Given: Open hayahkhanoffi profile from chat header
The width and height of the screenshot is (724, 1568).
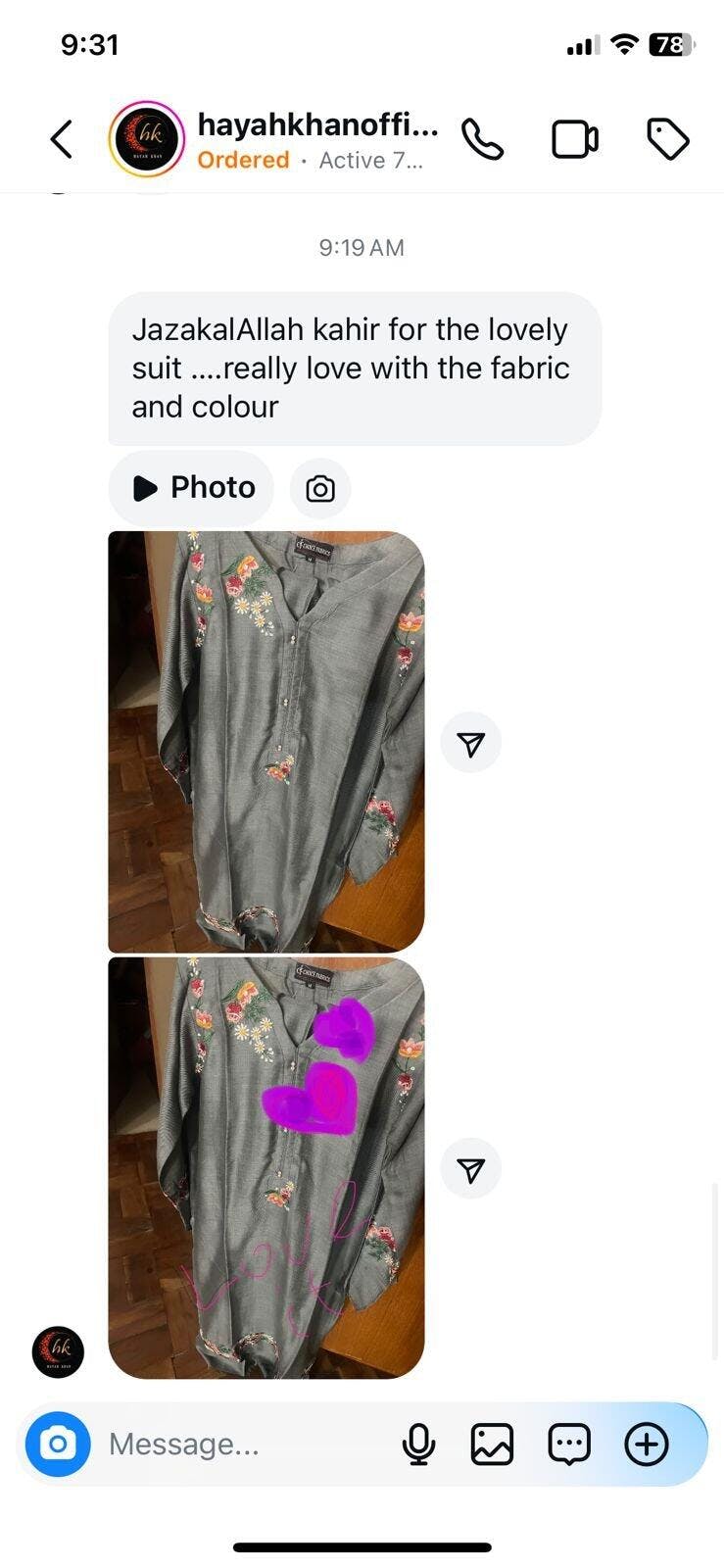Looking at the screenshot, I should tap(316, 125).
